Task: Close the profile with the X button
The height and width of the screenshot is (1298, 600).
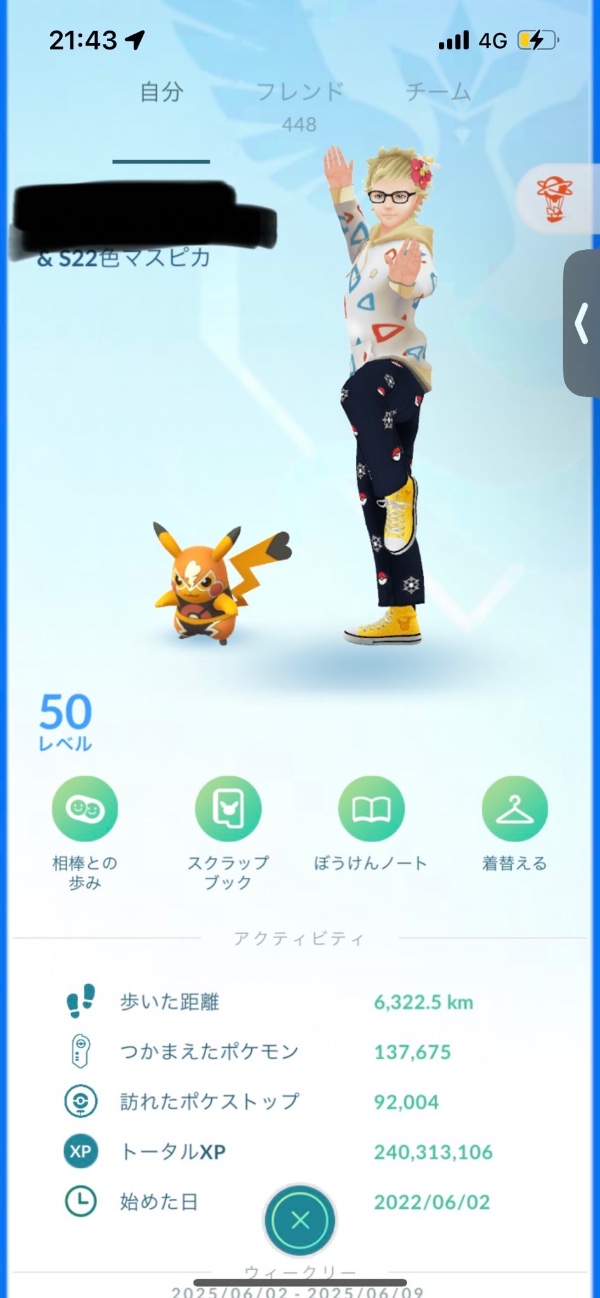Action: [299, 1220]
